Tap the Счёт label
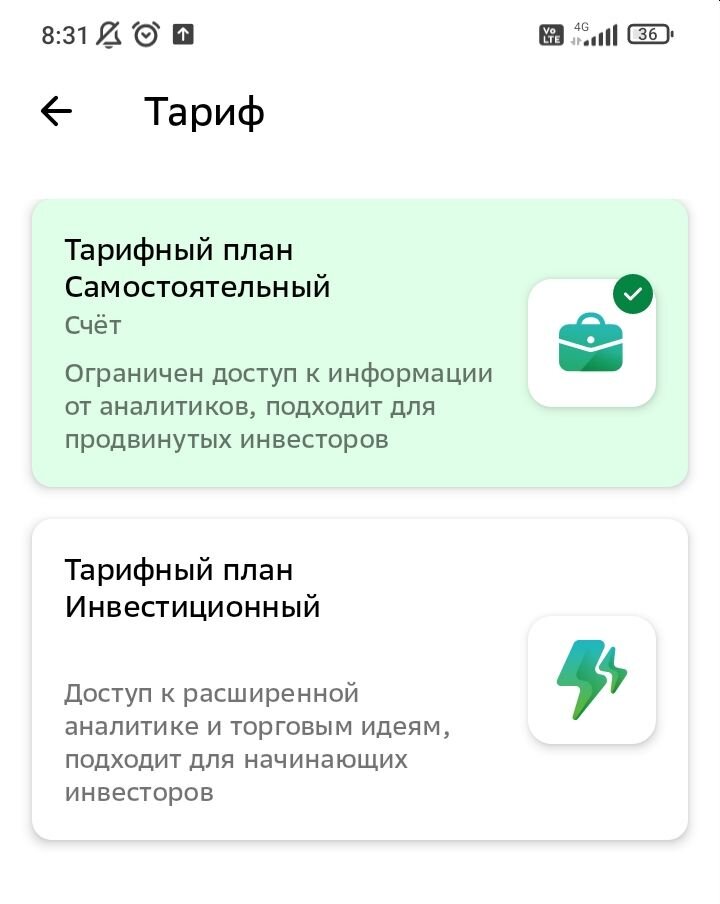The height and width of the screenshot is (904, 720). [x=92, y=324]
